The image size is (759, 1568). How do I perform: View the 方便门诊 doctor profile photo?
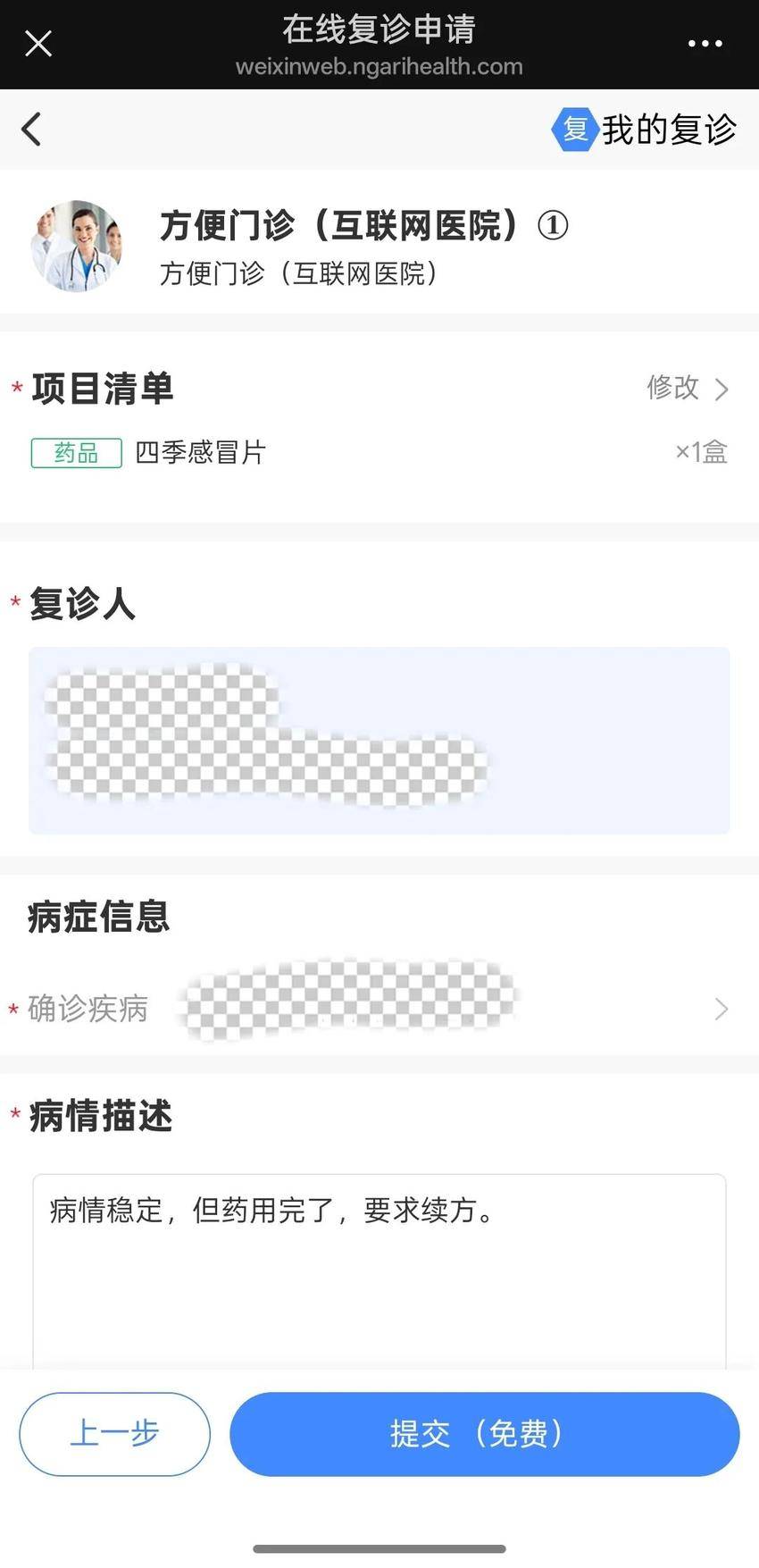click(77, 246)
